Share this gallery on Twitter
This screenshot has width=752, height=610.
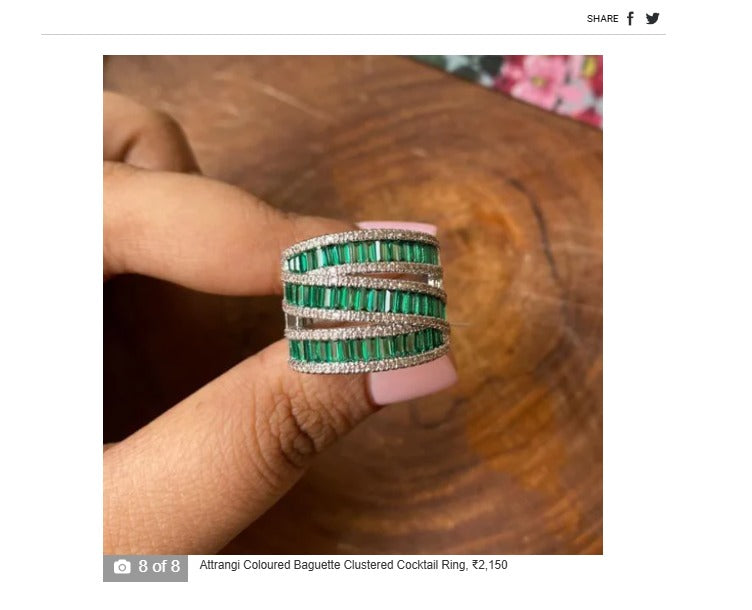652,18
